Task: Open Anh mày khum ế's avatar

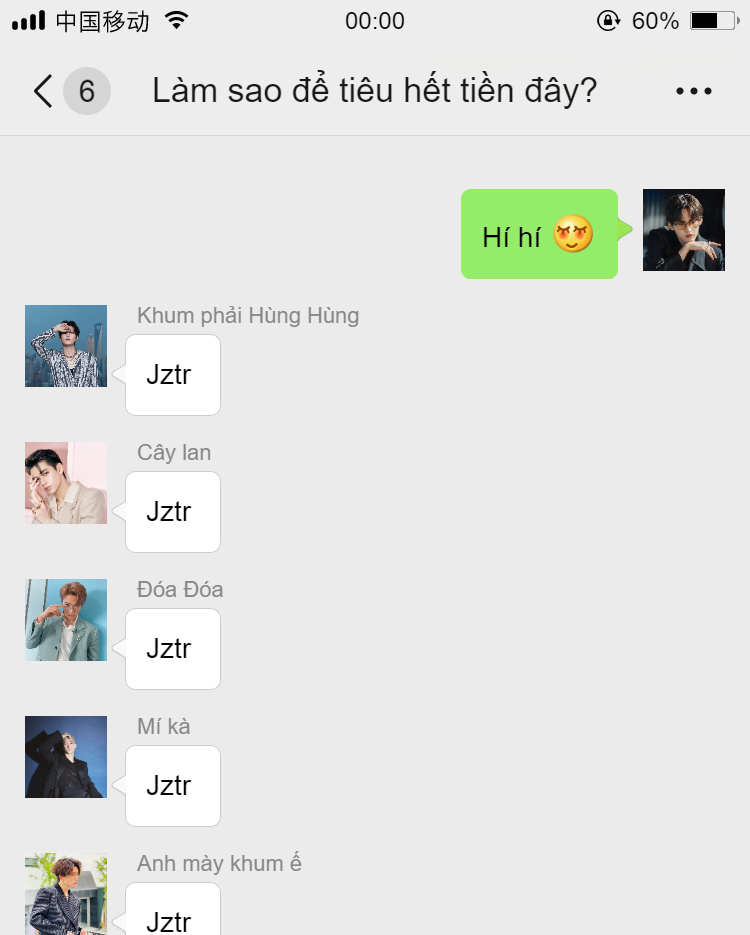Action: pyautogui.click(x=66, y=893)
